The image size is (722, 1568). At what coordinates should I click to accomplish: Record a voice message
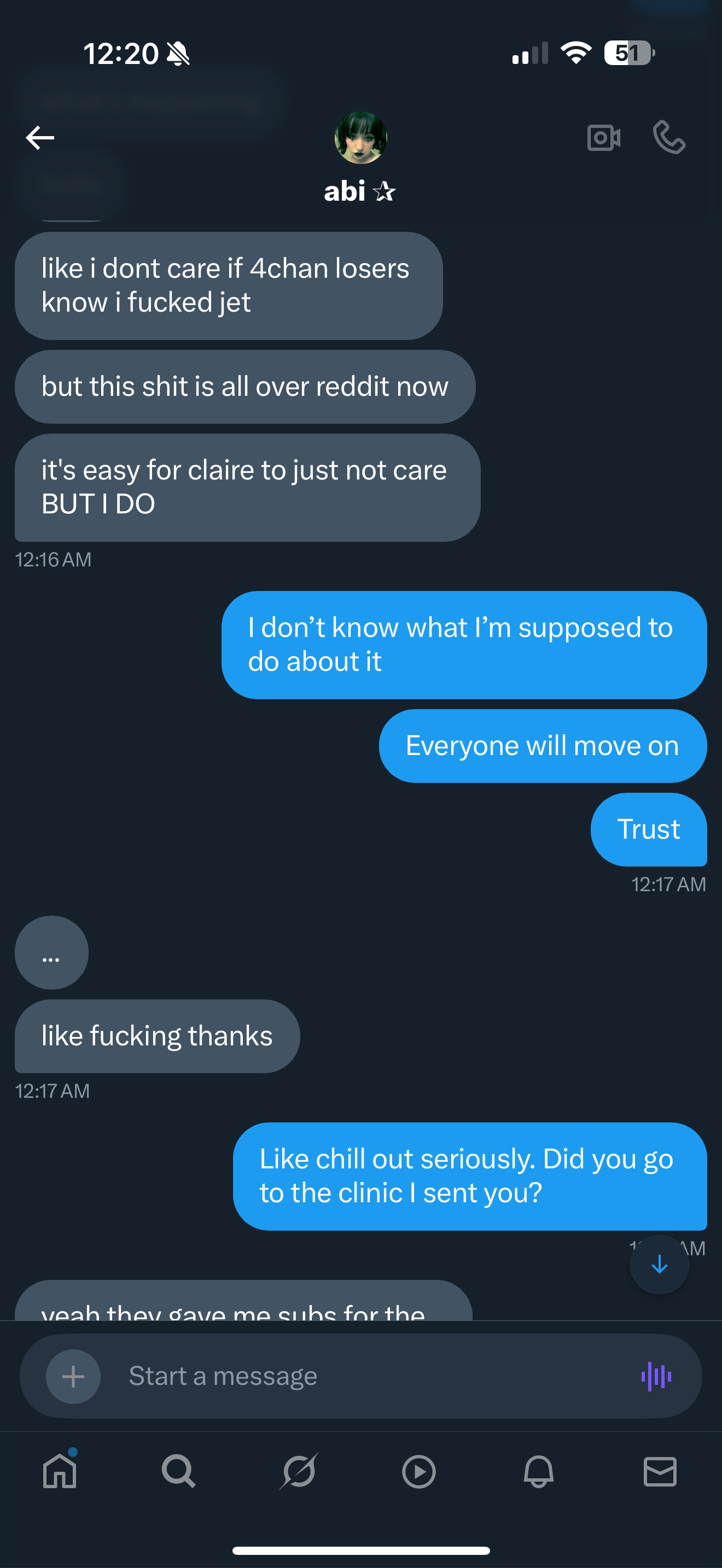point(656,1376)
